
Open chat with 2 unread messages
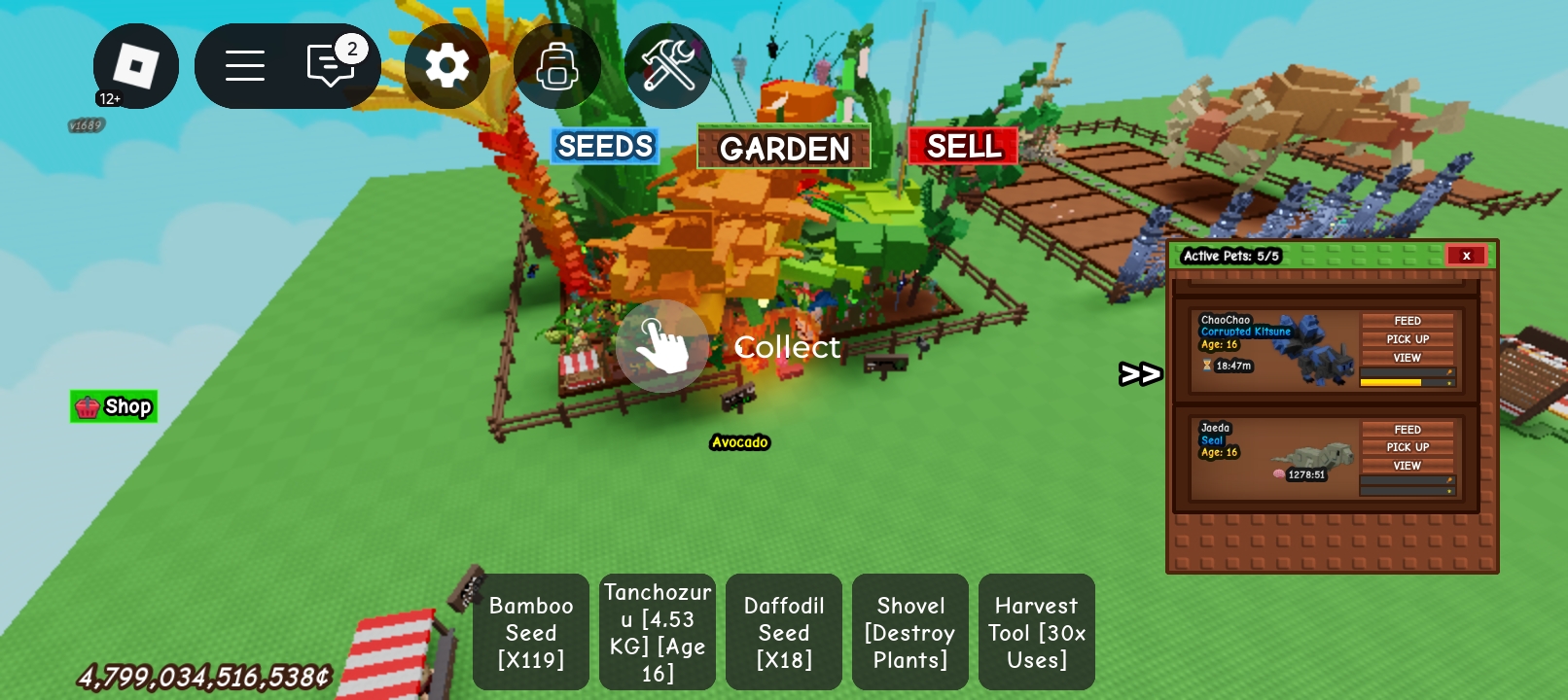[x=332, y=65]
